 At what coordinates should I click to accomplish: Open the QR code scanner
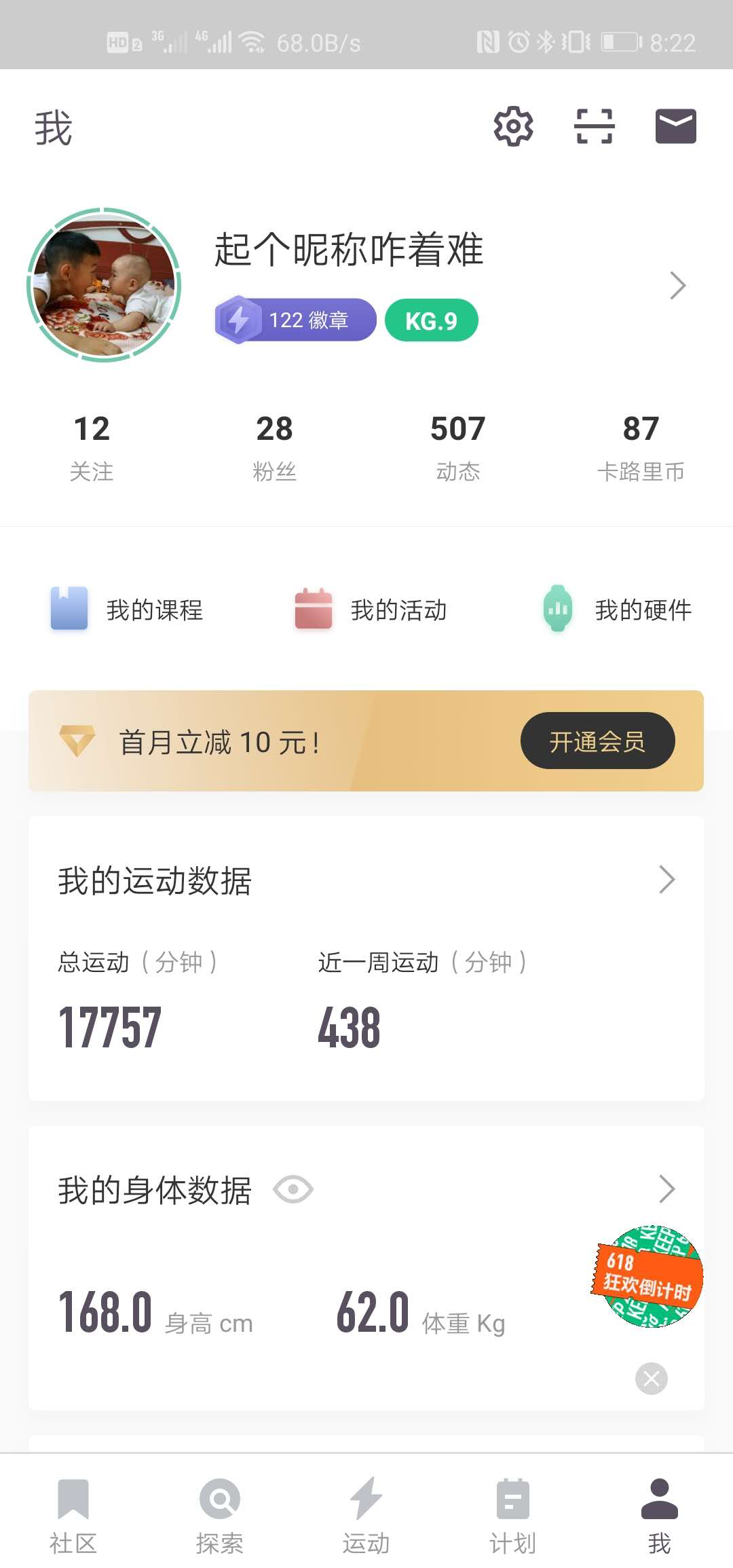594,126
